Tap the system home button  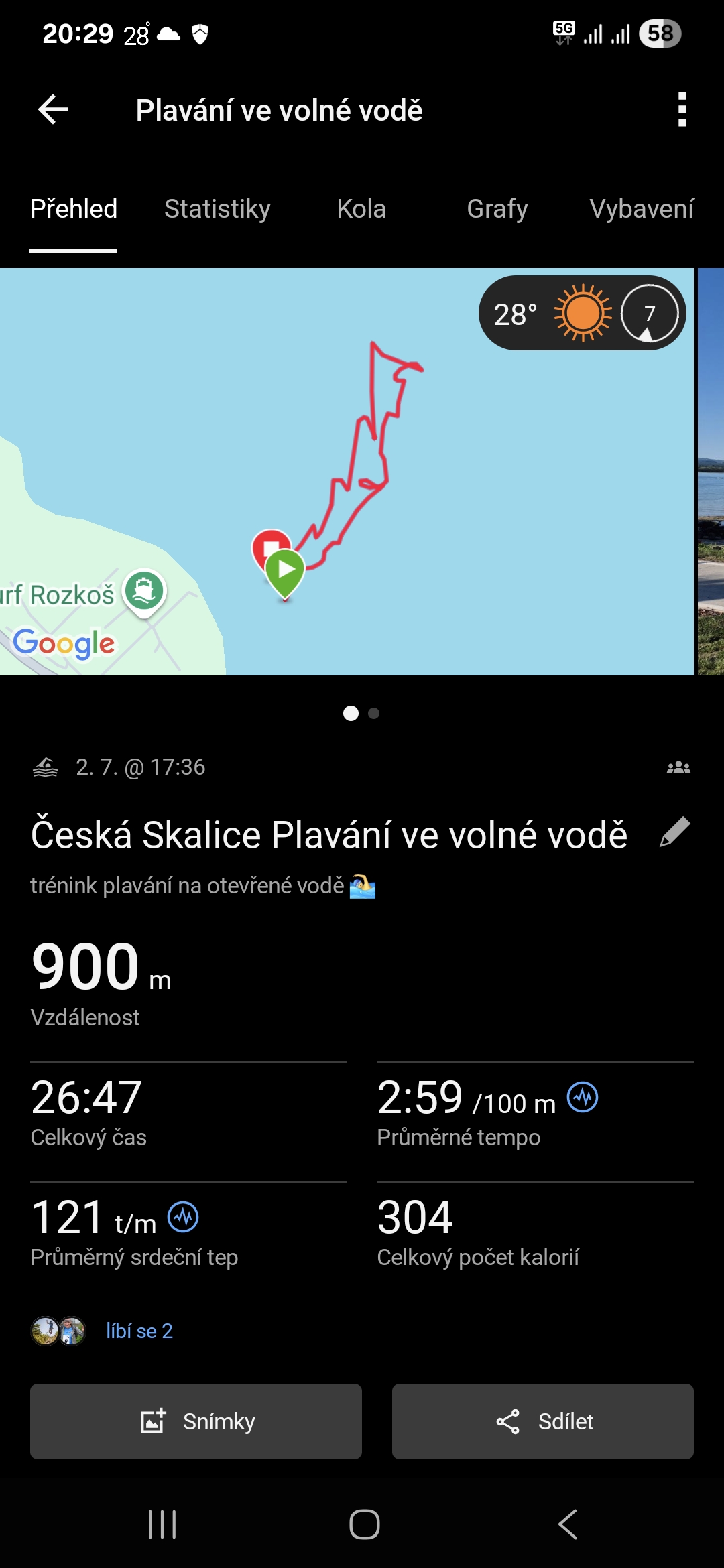click(364, 1524)
